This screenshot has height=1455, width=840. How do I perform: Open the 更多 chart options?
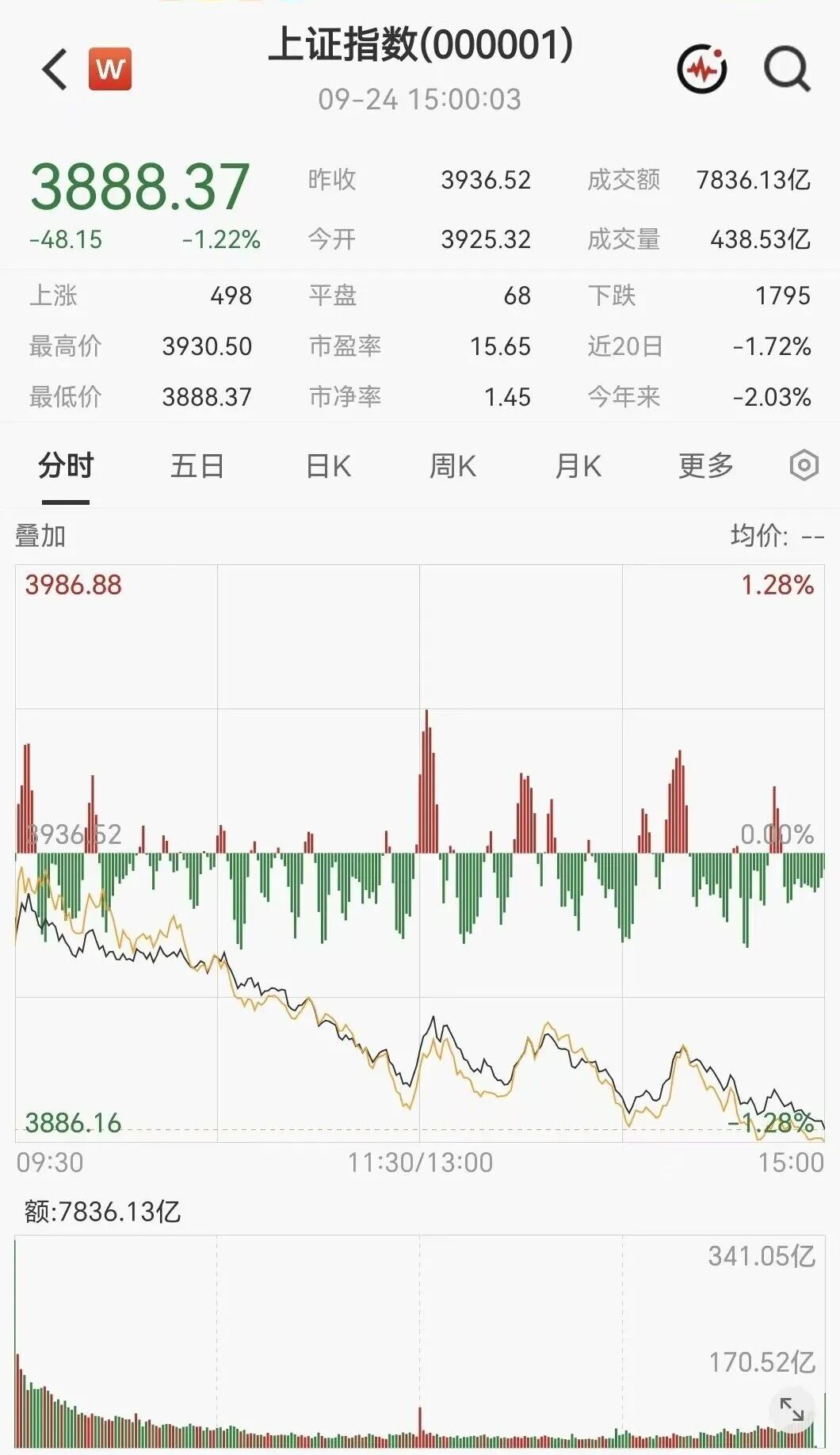tap(706, 466)
